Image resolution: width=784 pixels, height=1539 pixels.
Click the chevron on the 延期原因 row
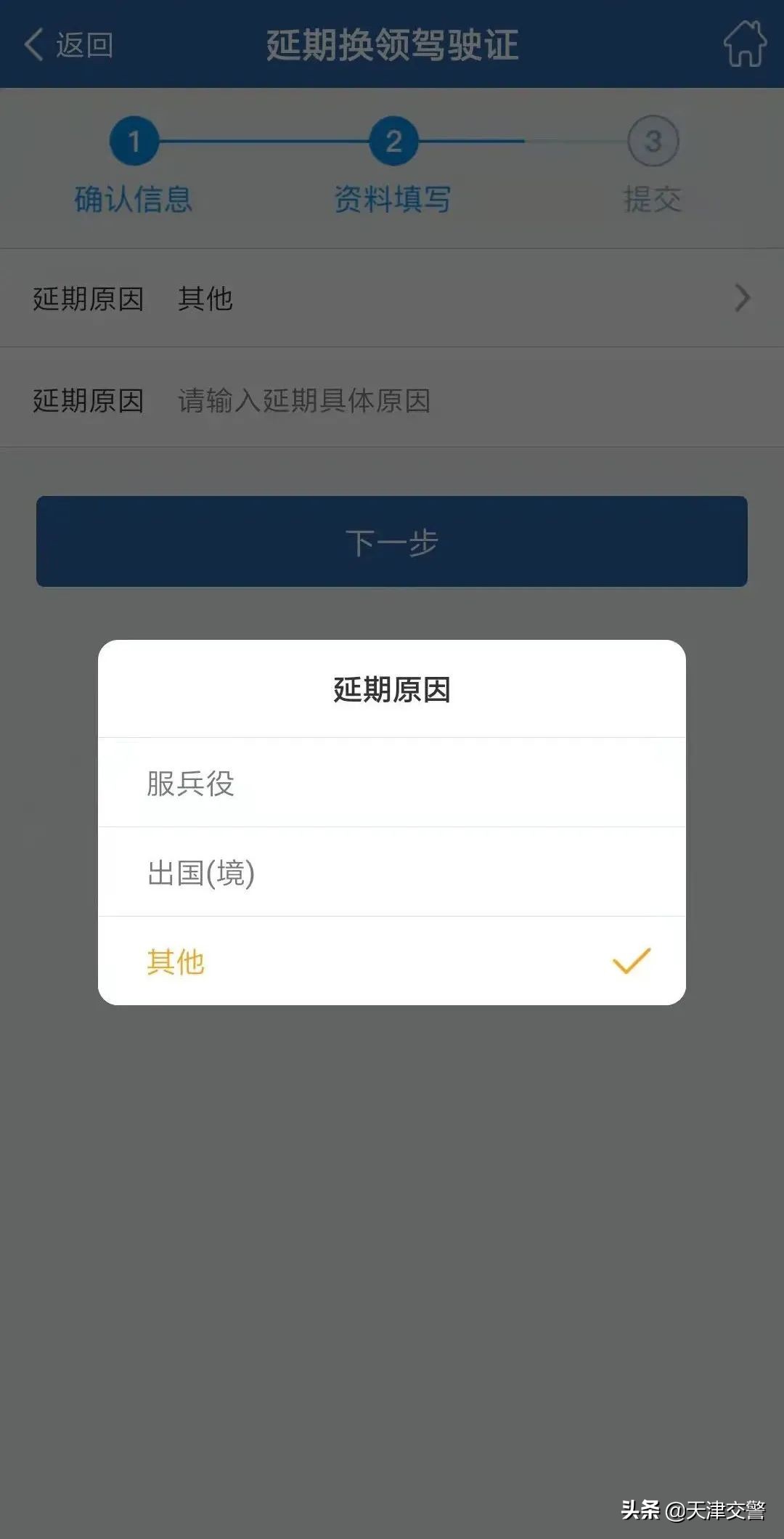point(742,298)
